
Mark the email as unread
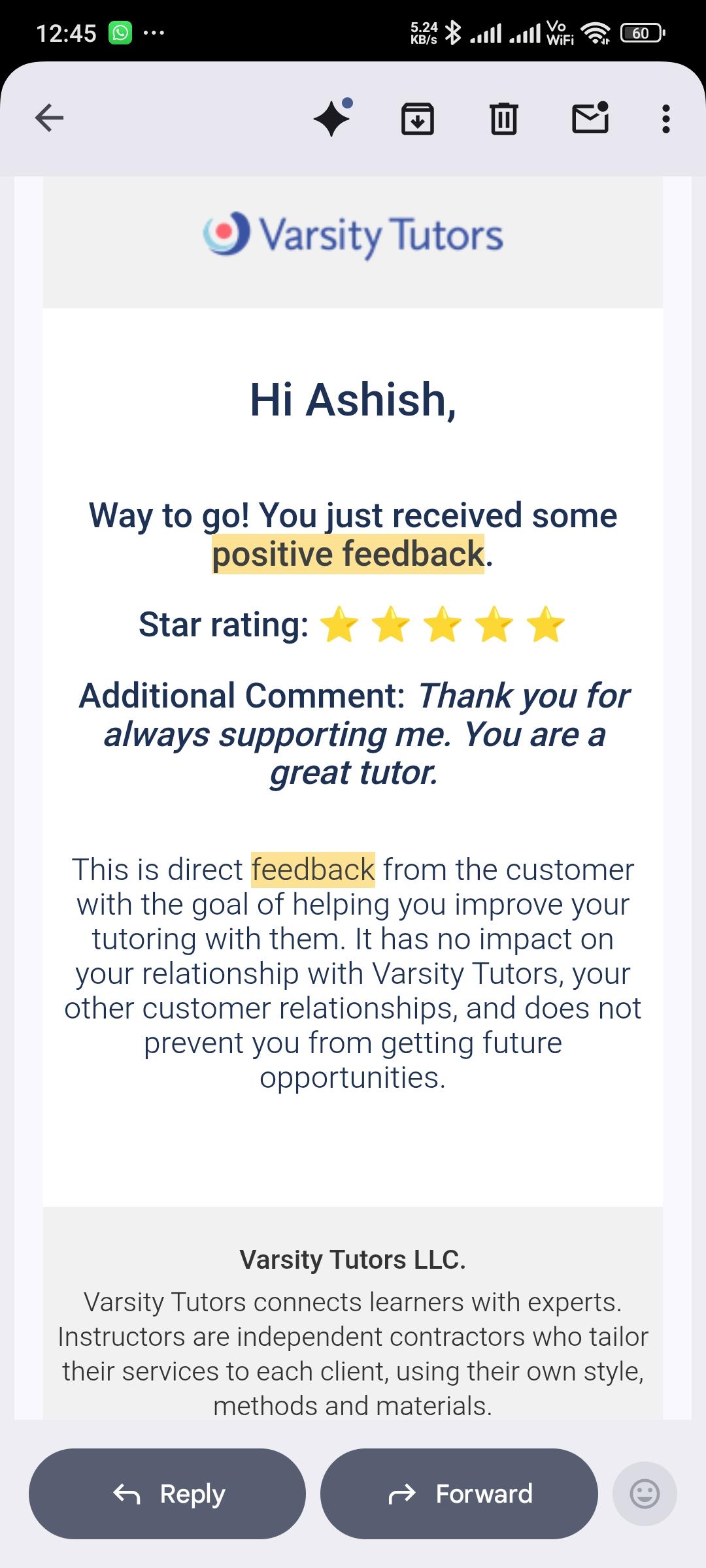coord(590,118)
